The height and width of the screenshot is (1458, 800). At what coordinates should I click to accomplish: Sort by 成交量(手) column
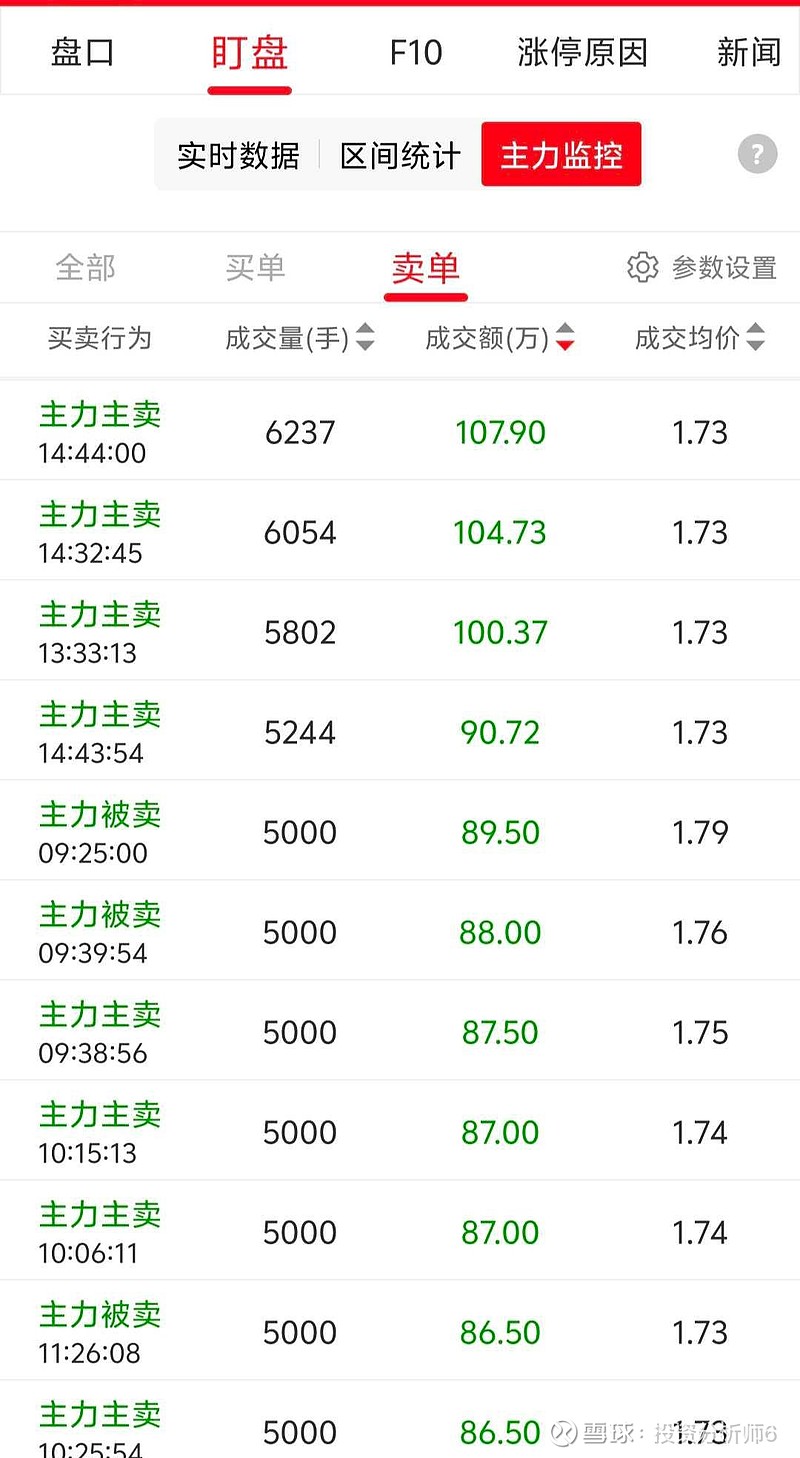click(299, 338)
